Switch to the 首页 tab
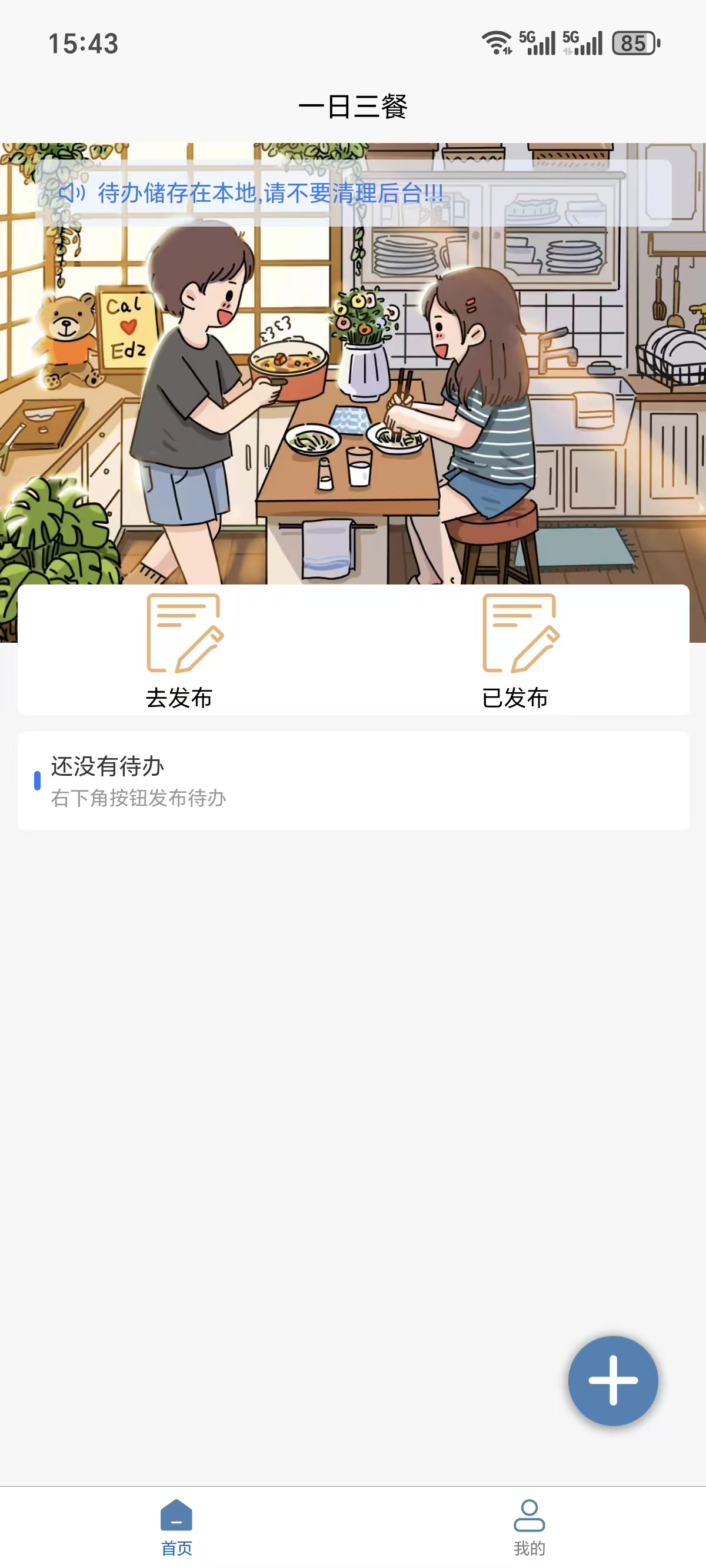 [176, 1527]
